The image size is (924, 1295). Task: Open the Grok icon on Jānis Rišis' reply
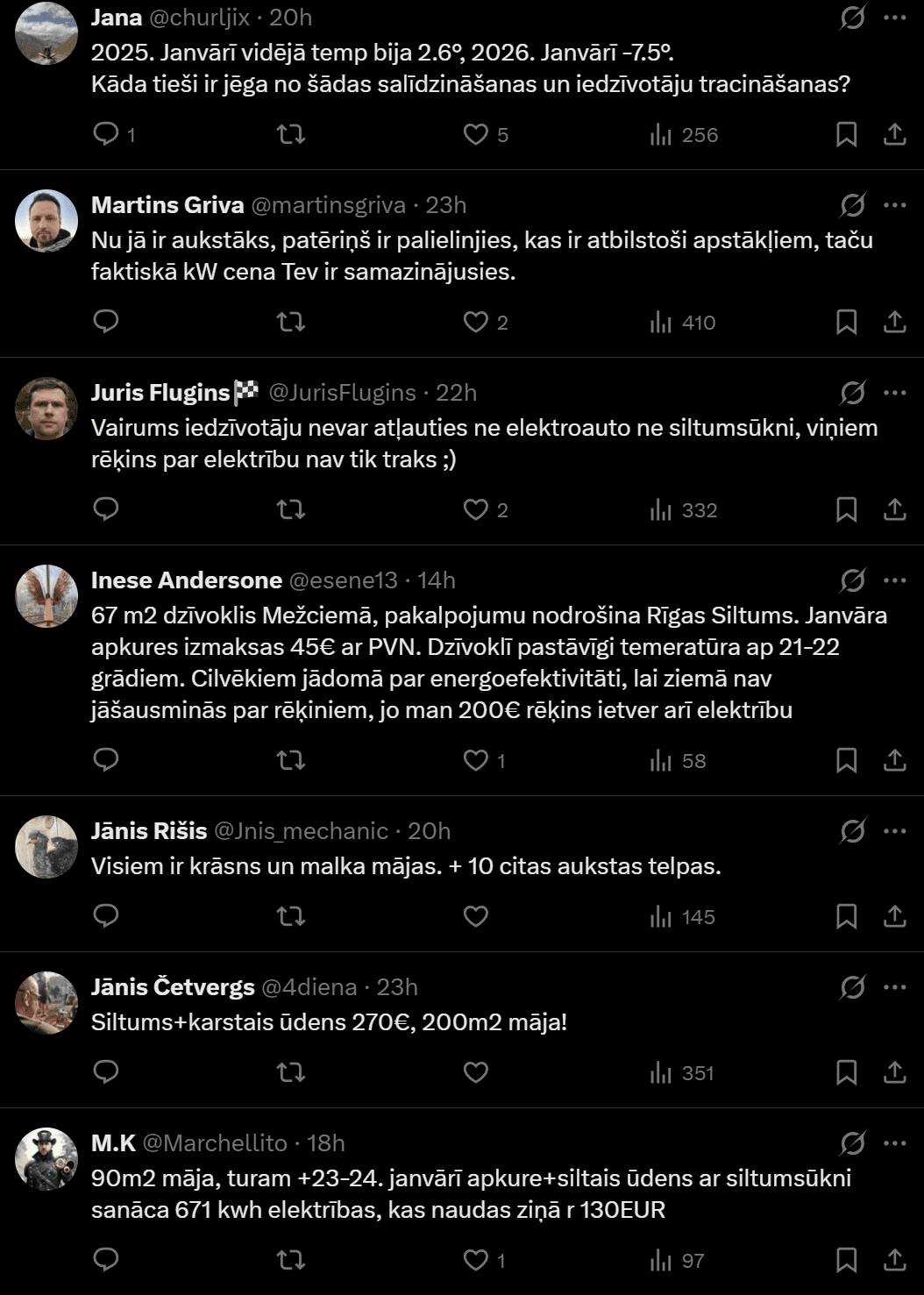pos(852,830)
